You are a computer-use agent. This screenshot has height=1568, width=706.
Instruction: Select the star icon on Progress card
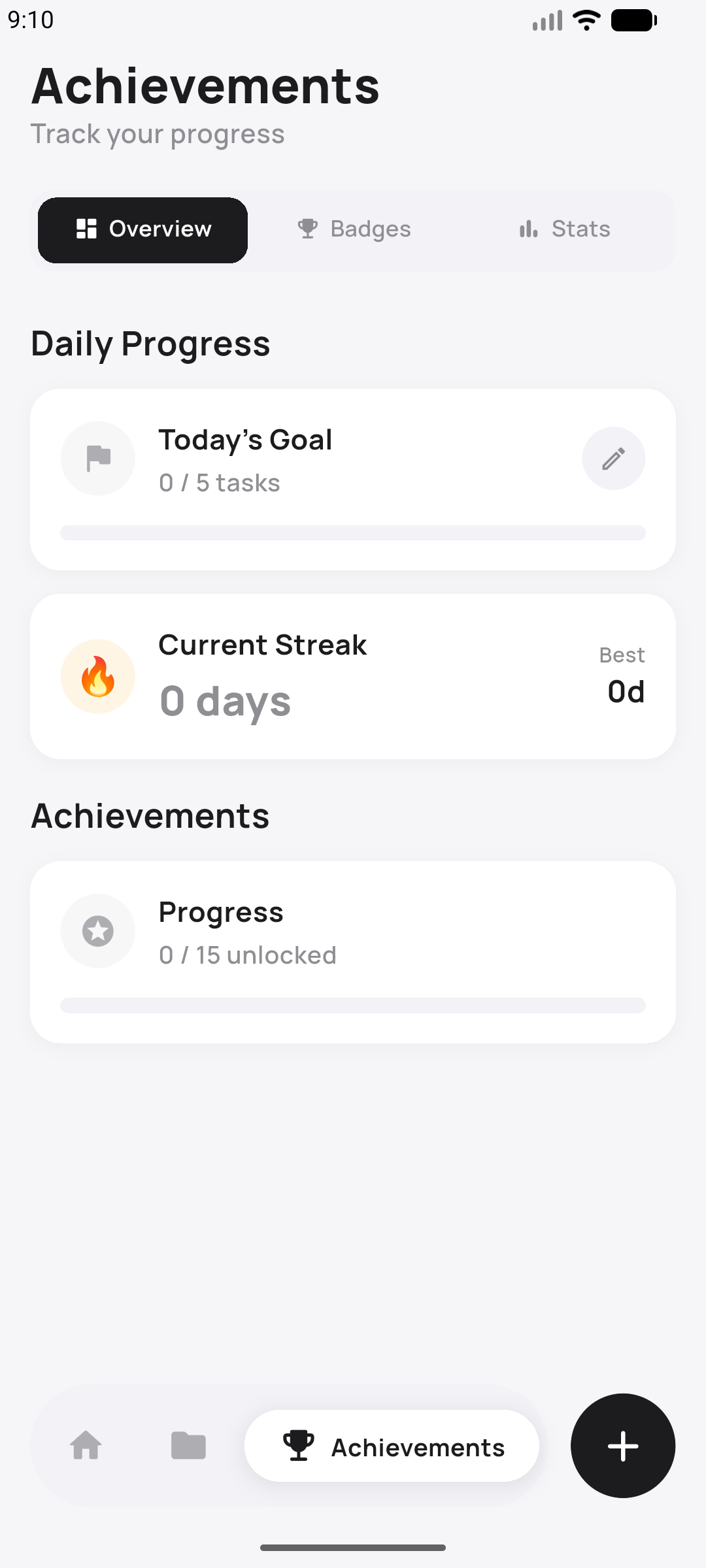point(97,930)
